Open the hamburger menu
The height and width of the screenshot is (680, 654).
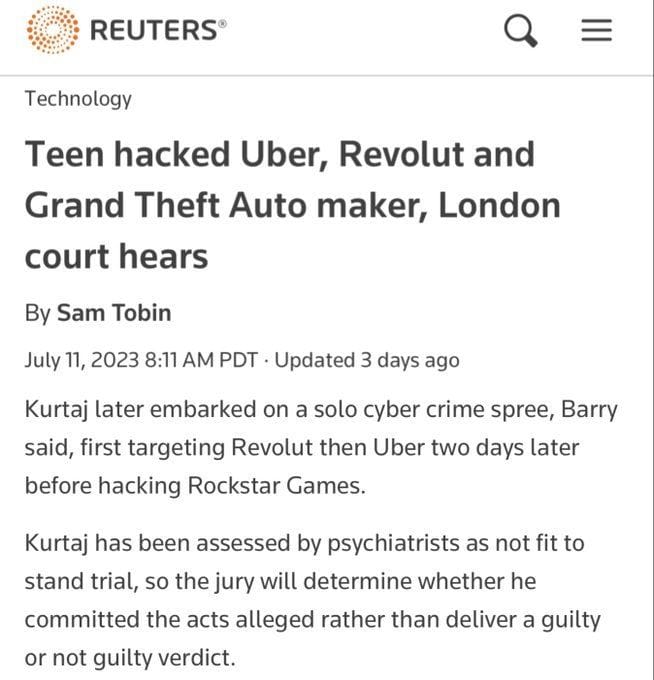click(596, 32)
